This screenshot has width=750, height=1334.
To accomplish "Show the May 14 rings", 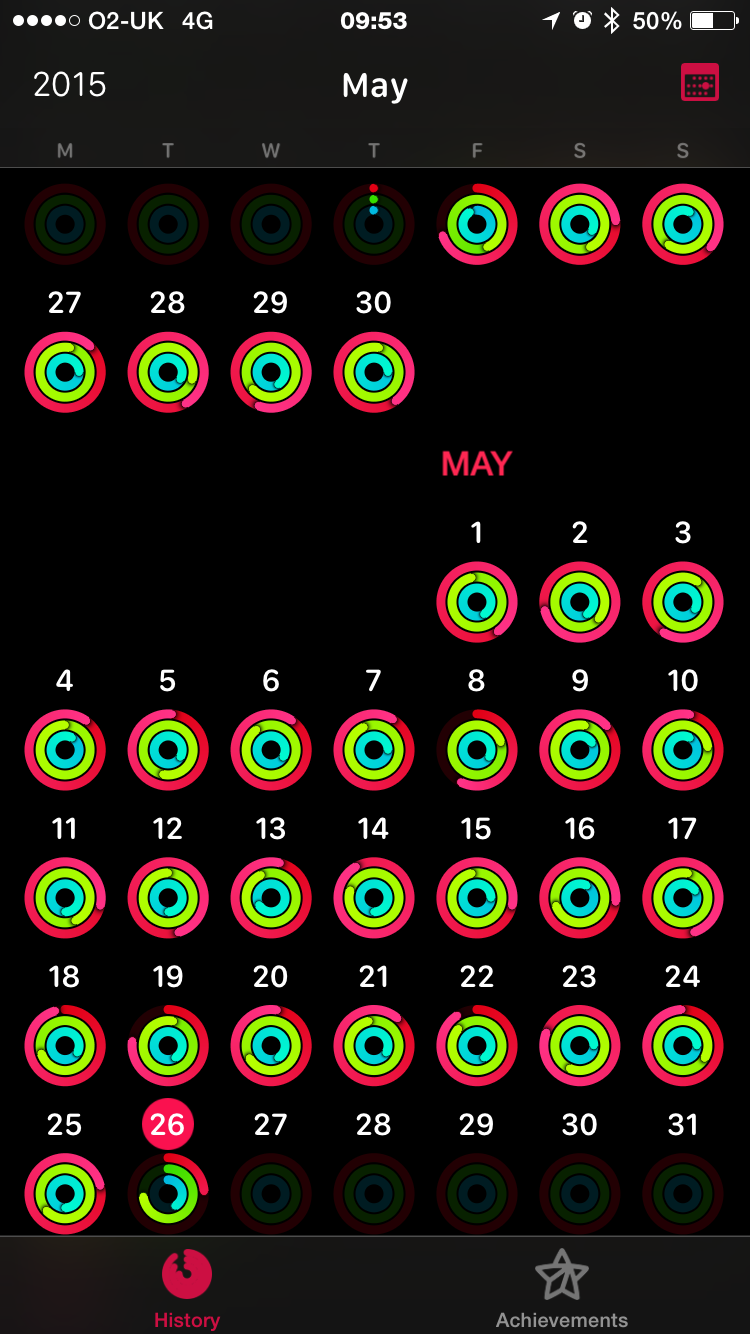I will (374, 898).
